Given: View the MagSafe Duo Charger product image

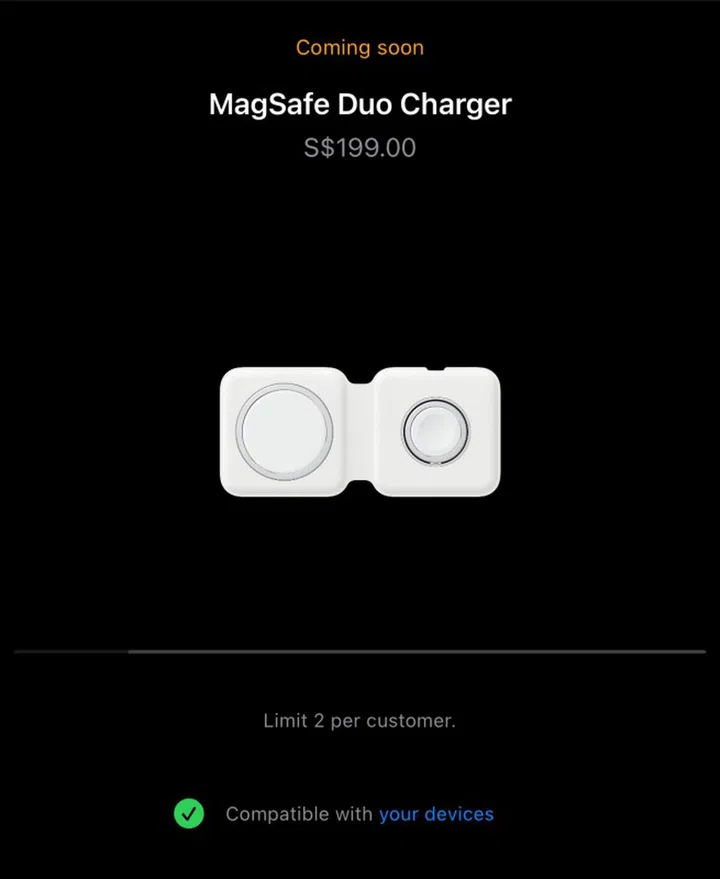Looking at the screenshot, I should pyautogui.click(x=360, y=431).
